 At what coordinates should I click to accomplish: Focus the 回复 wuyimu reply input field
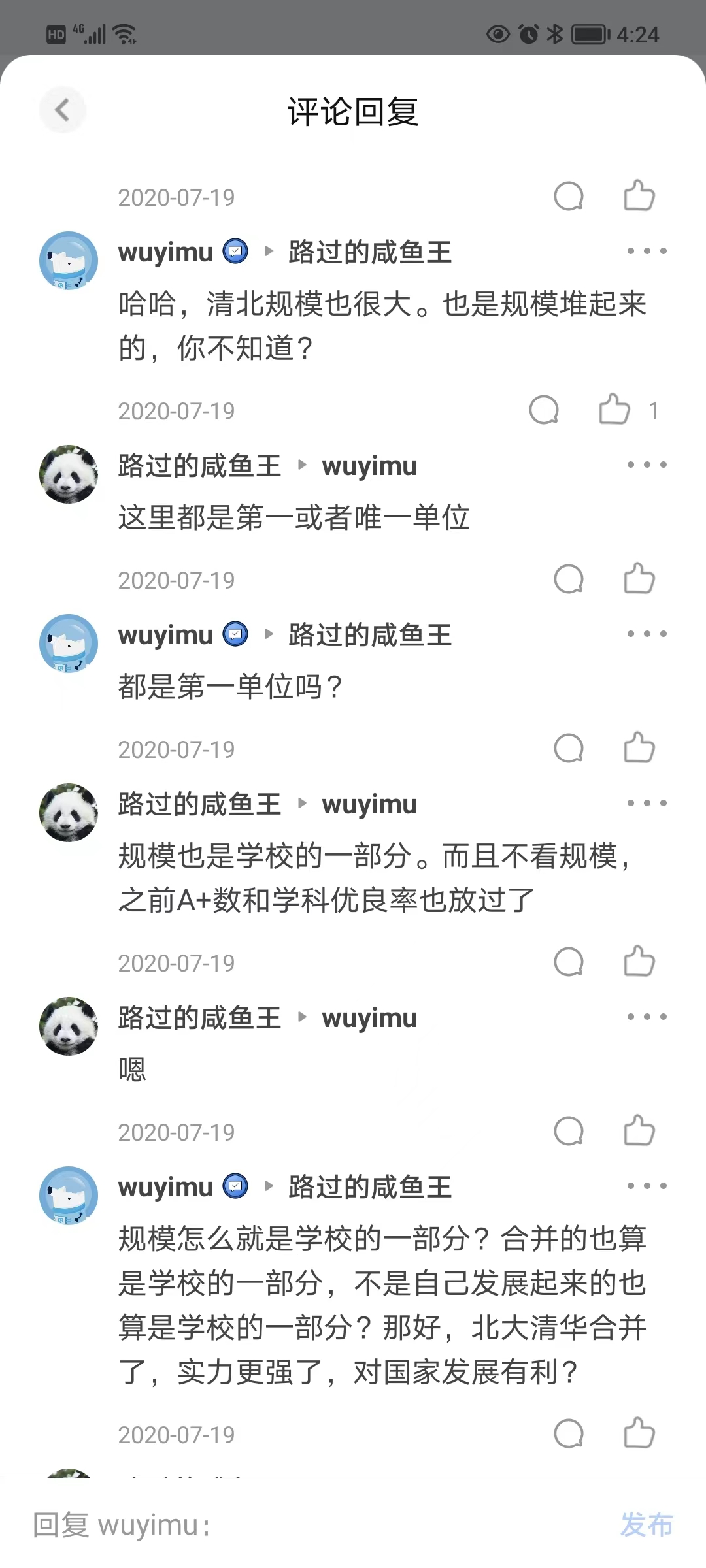[x=314, y=1526]
